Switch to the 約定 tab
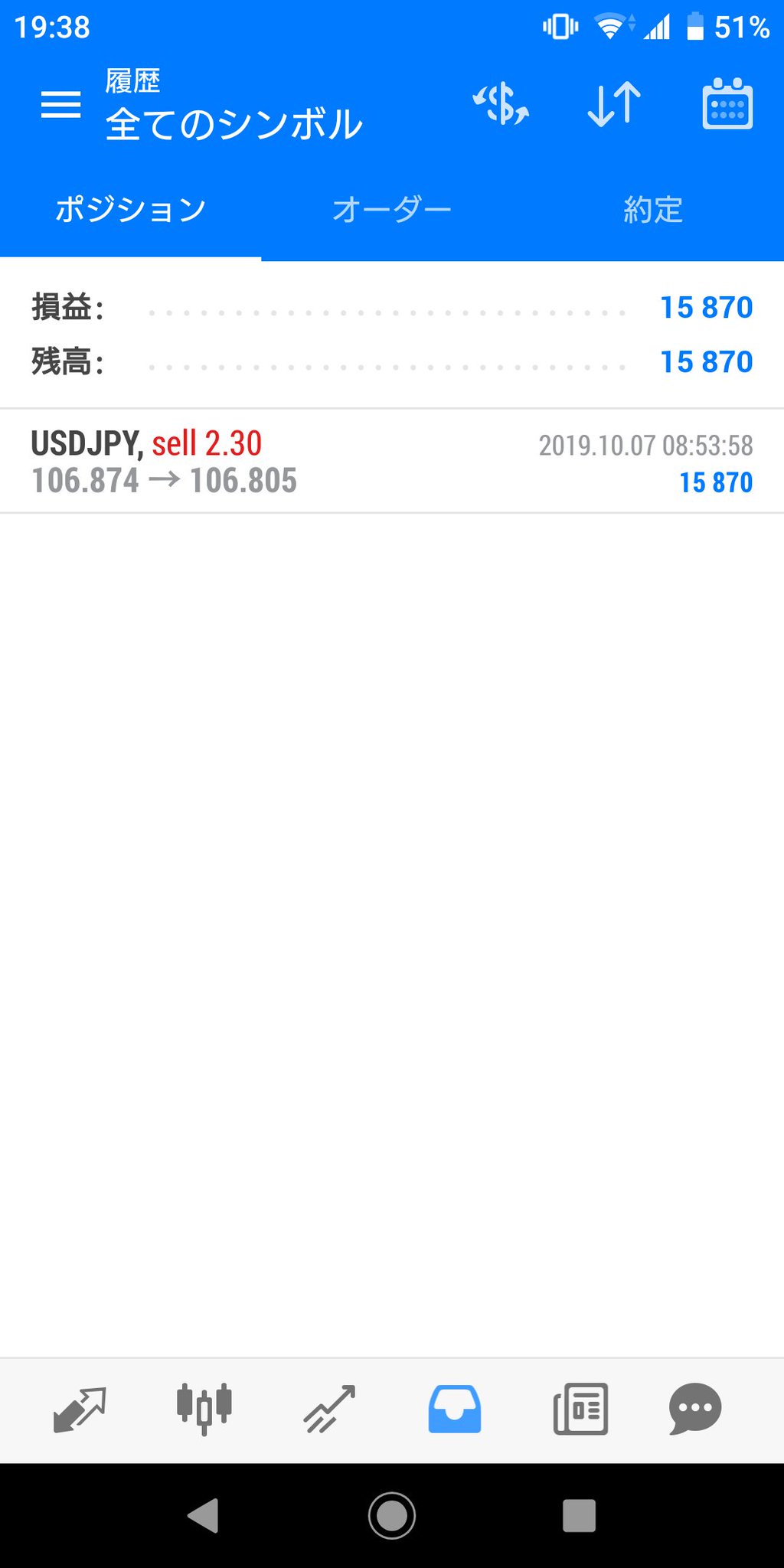Viewport: 784px width, 1568px height. click(653, 210)
